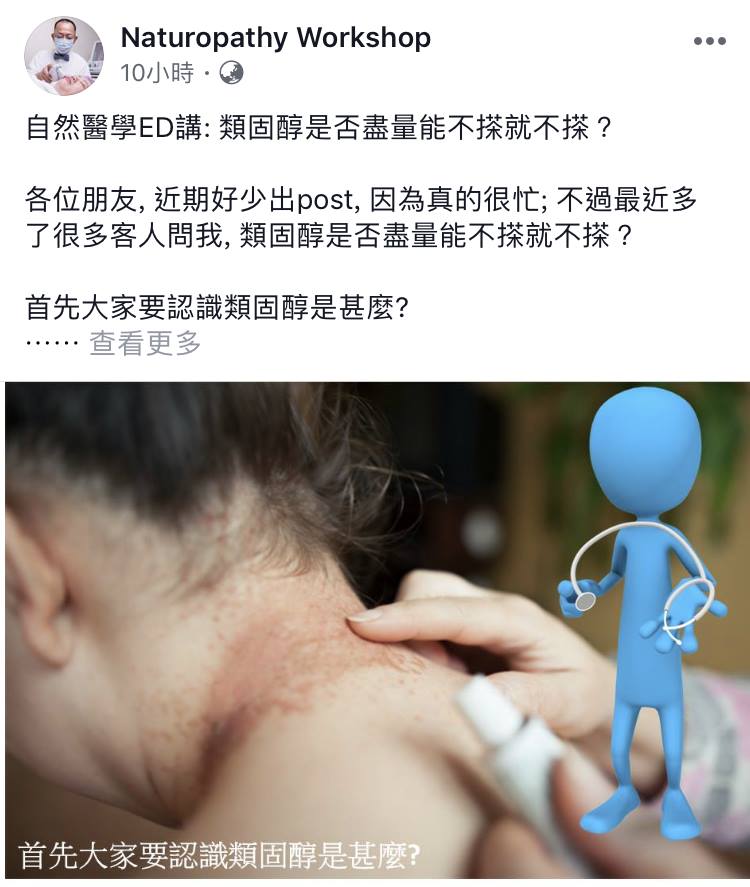The height and width of the screenshot is (887, 750).
Task: Expand post text with 查看更多
Action: point(145,343)
